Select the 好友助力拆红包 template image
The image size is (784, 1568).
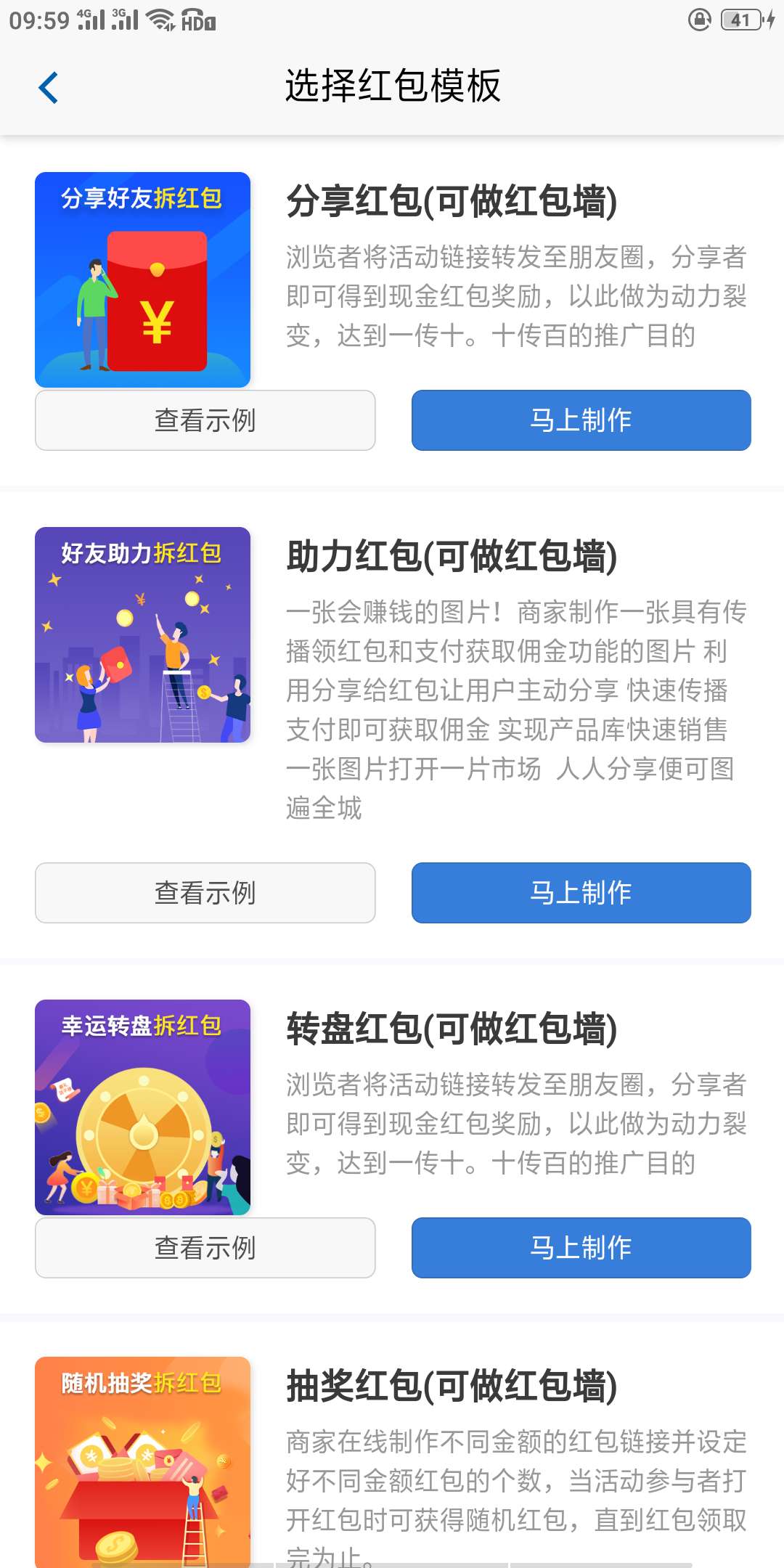[142, 634]
